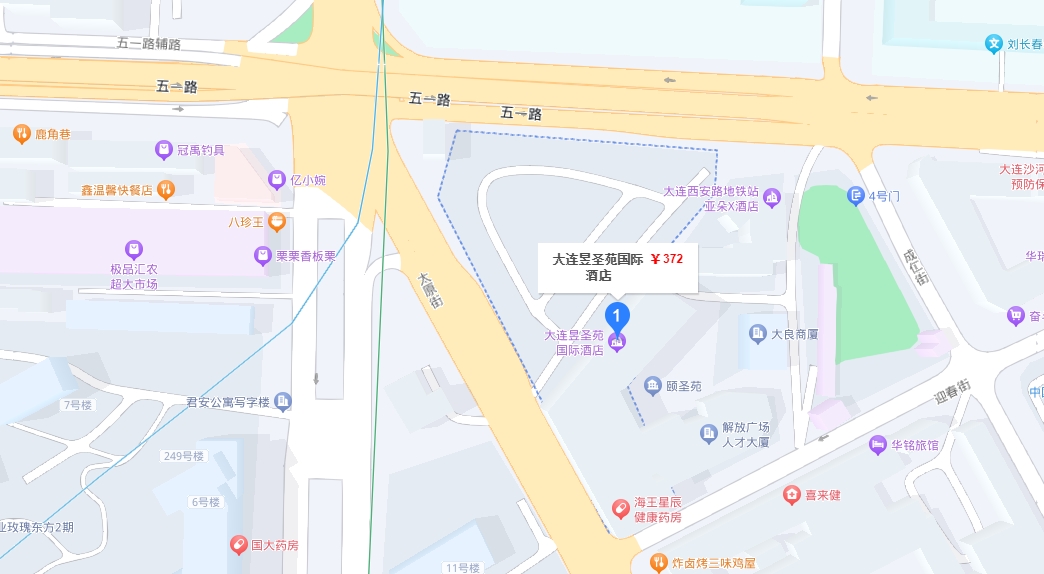Select the 4号门 entrance marker
The width and height of the screenshot is (1044, 574).
coord(855,196)
